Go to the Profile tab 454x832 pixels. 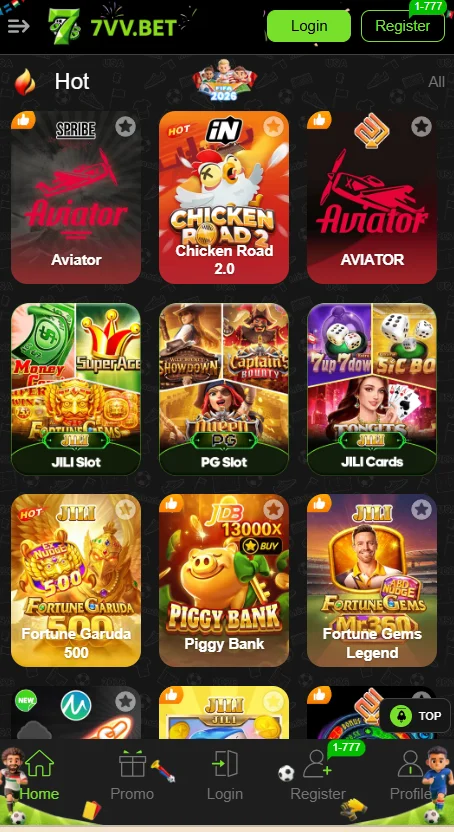(x=410, y=775)
